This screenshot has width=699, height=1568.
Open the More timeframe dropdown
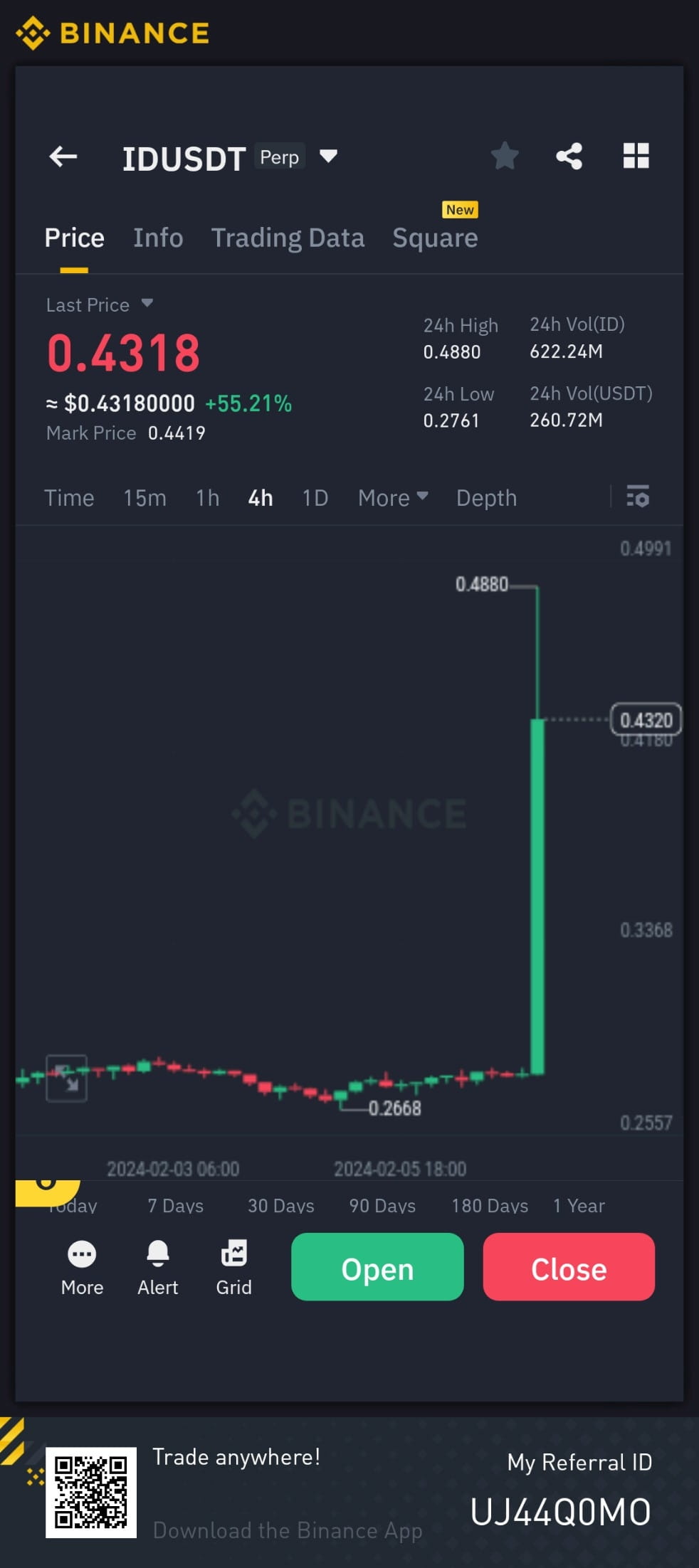[x=392, y=497]
